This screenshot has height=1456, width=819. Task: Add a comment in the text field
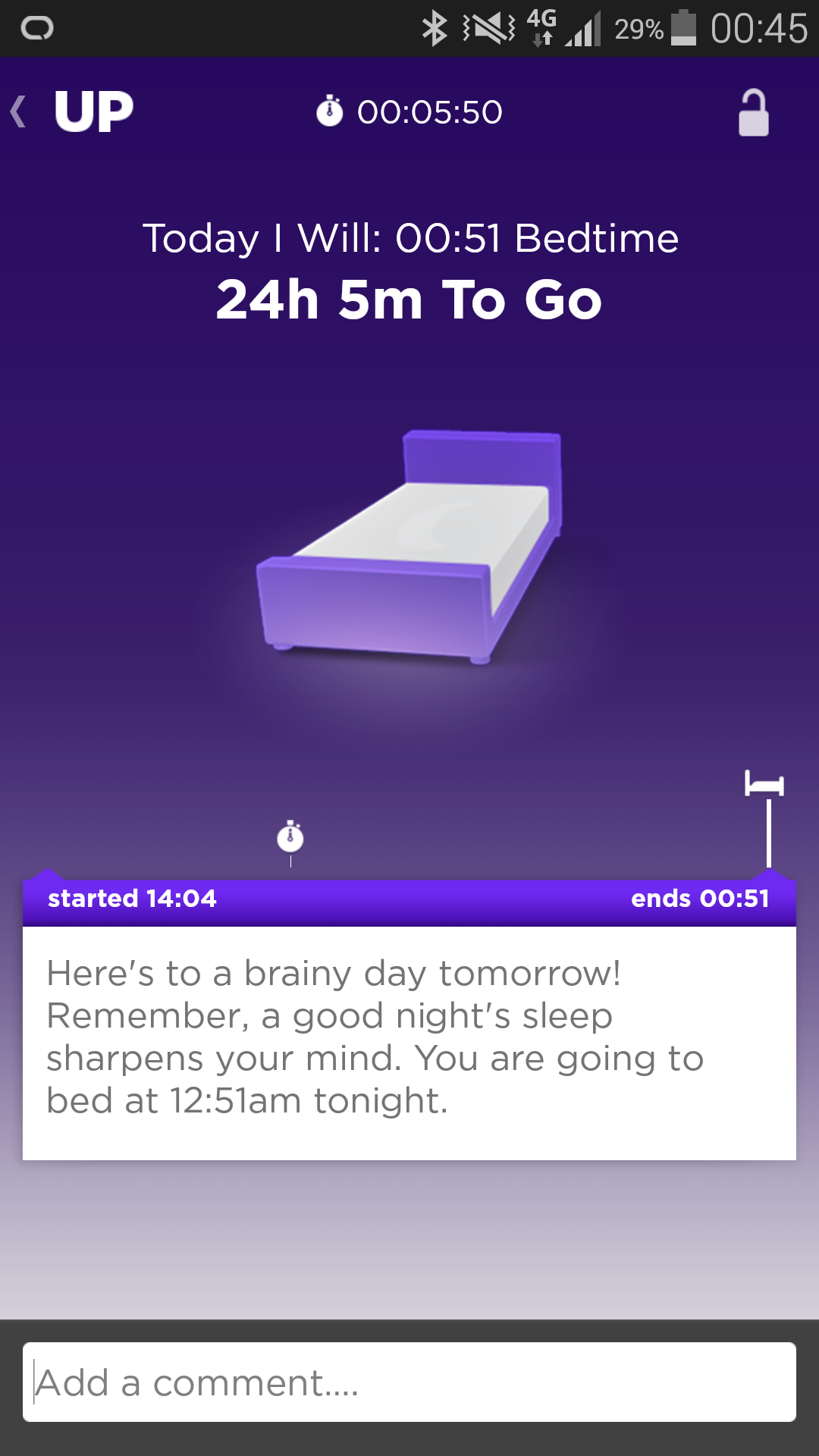[x=409, y=1382]
